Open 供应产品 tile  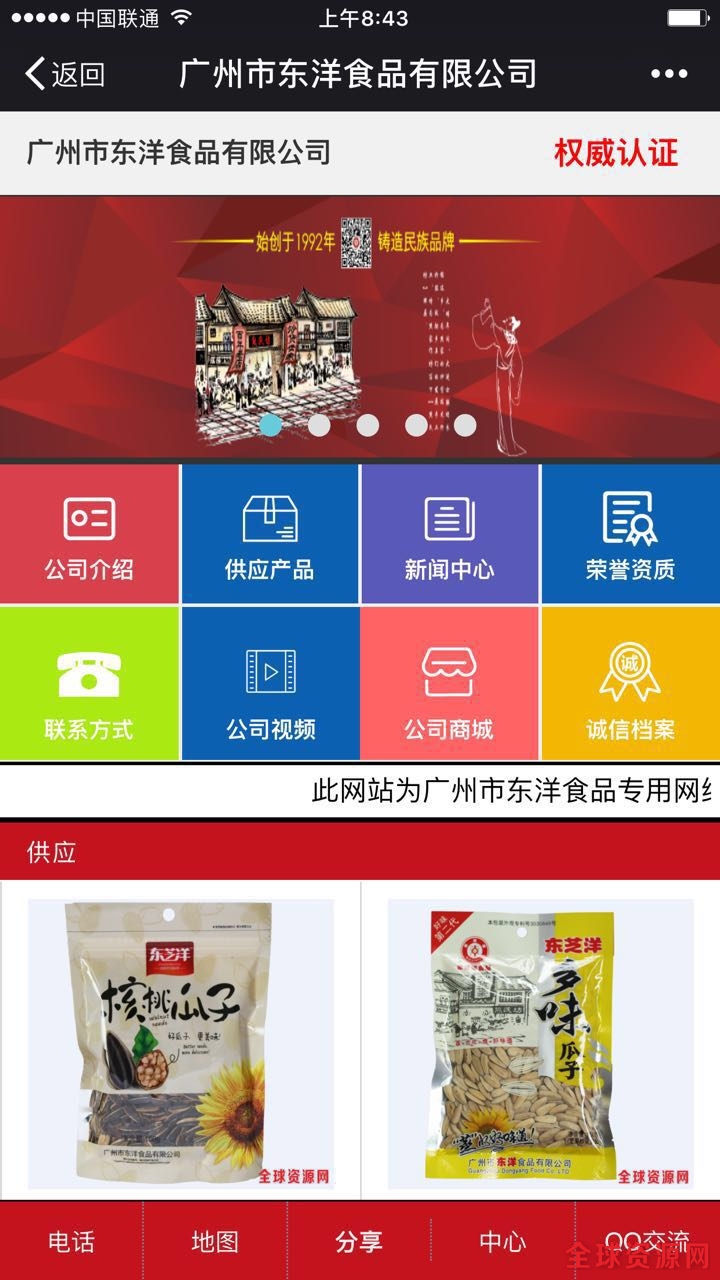click(270, 536)
